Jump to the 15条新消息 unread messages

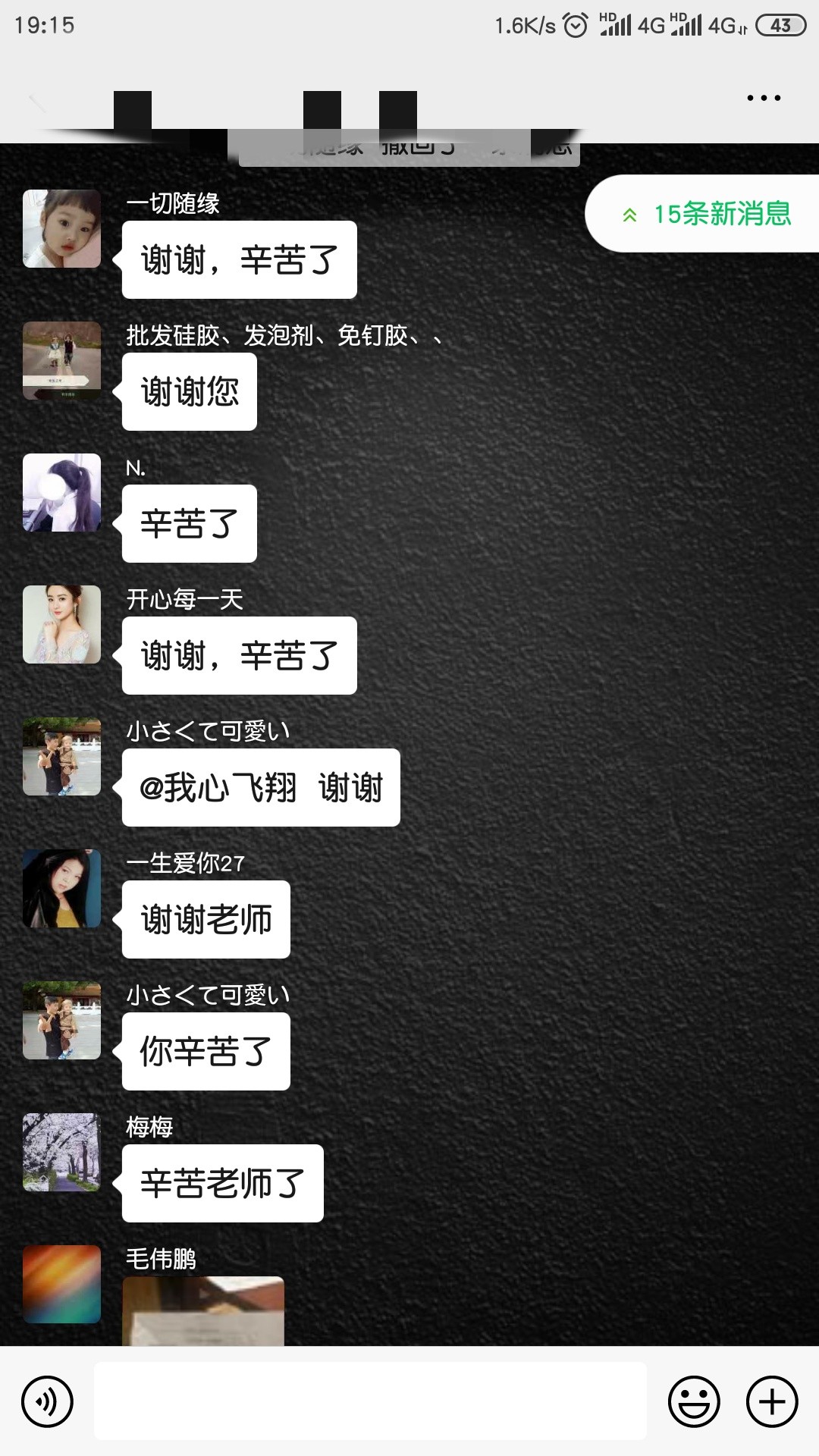(705, 214)
